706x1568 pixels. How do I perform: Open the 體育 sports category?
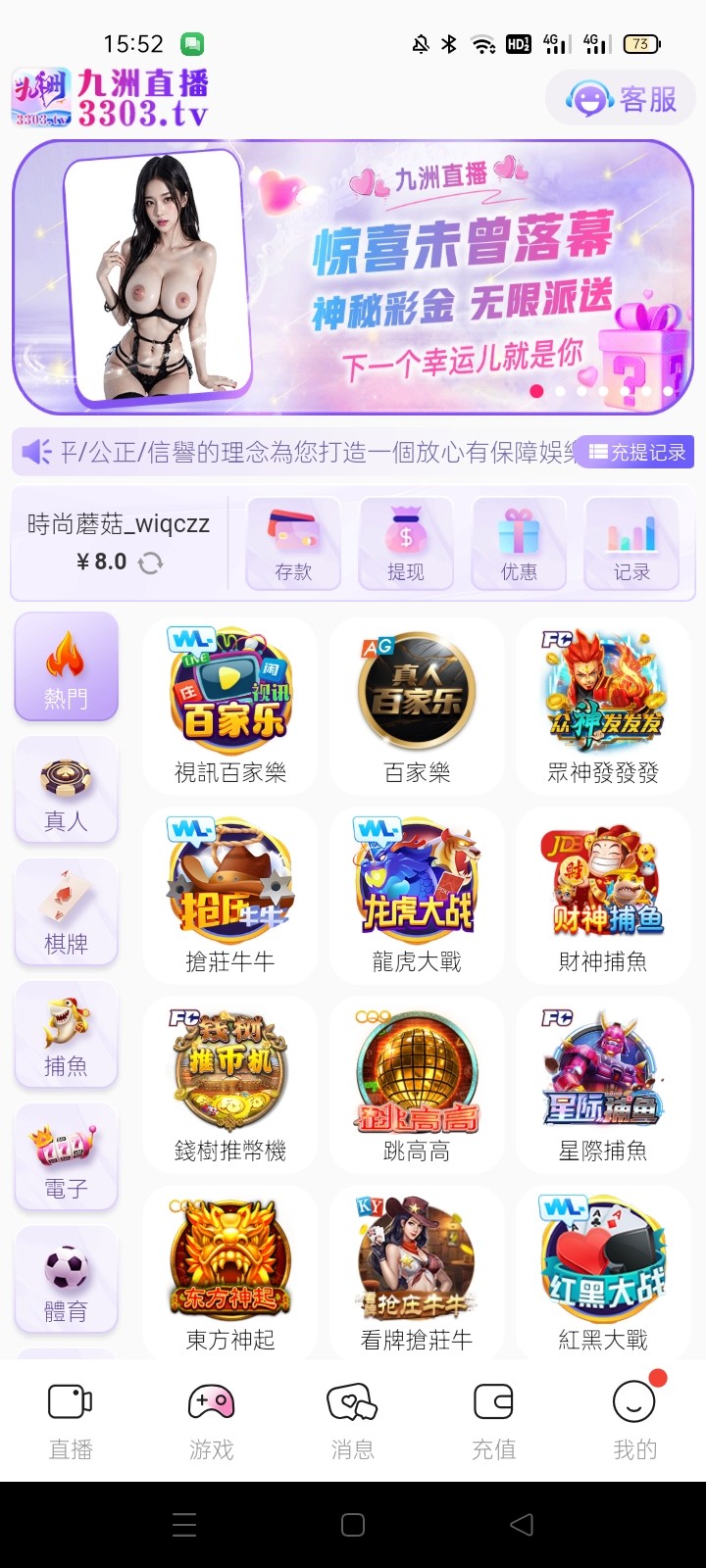pos(67,1280)
